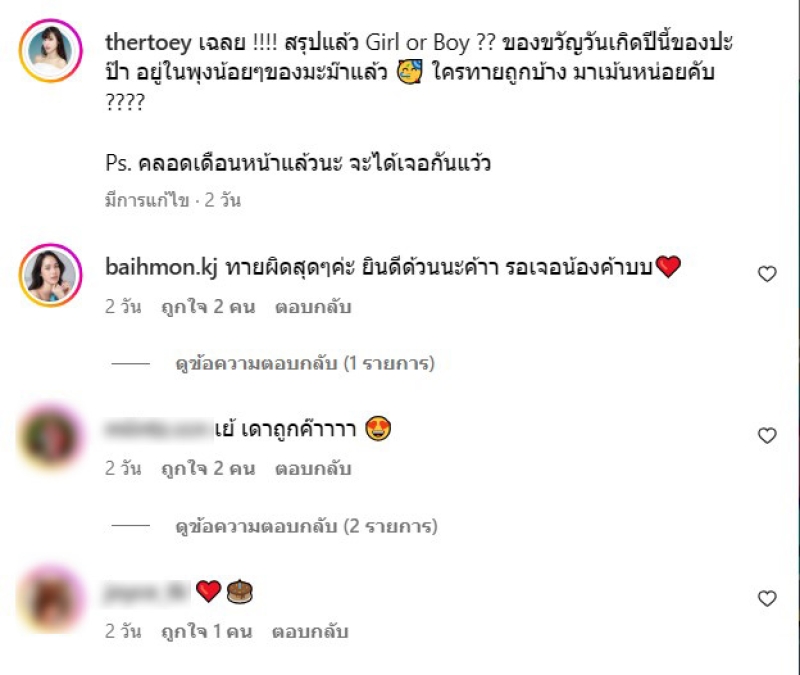Image resolution: width=800 pixels, height=675 pixels.
Task: Like baihmon.kj's comment with the heart
Action: pos(767,274)
